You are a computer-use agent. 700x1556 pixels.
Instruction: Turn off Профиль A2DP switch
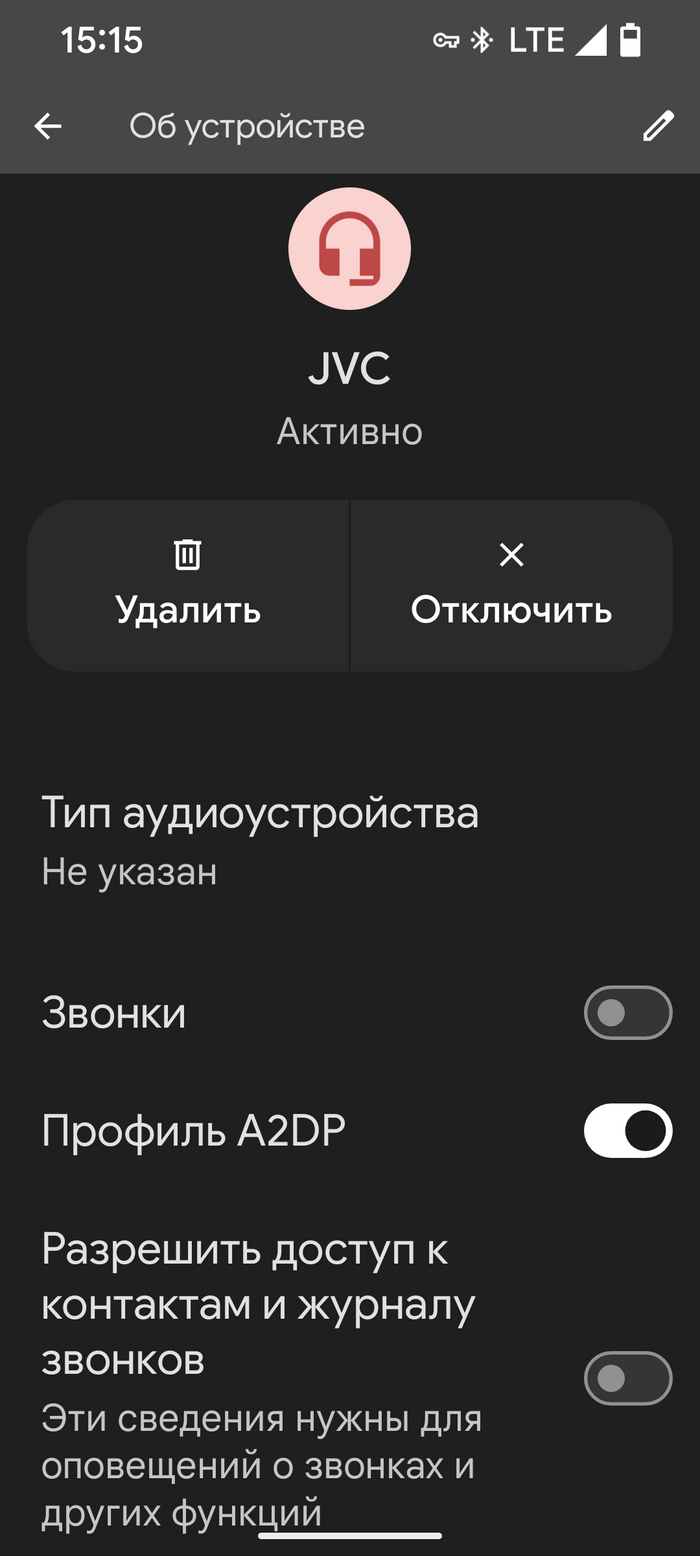pos(627,1131)
